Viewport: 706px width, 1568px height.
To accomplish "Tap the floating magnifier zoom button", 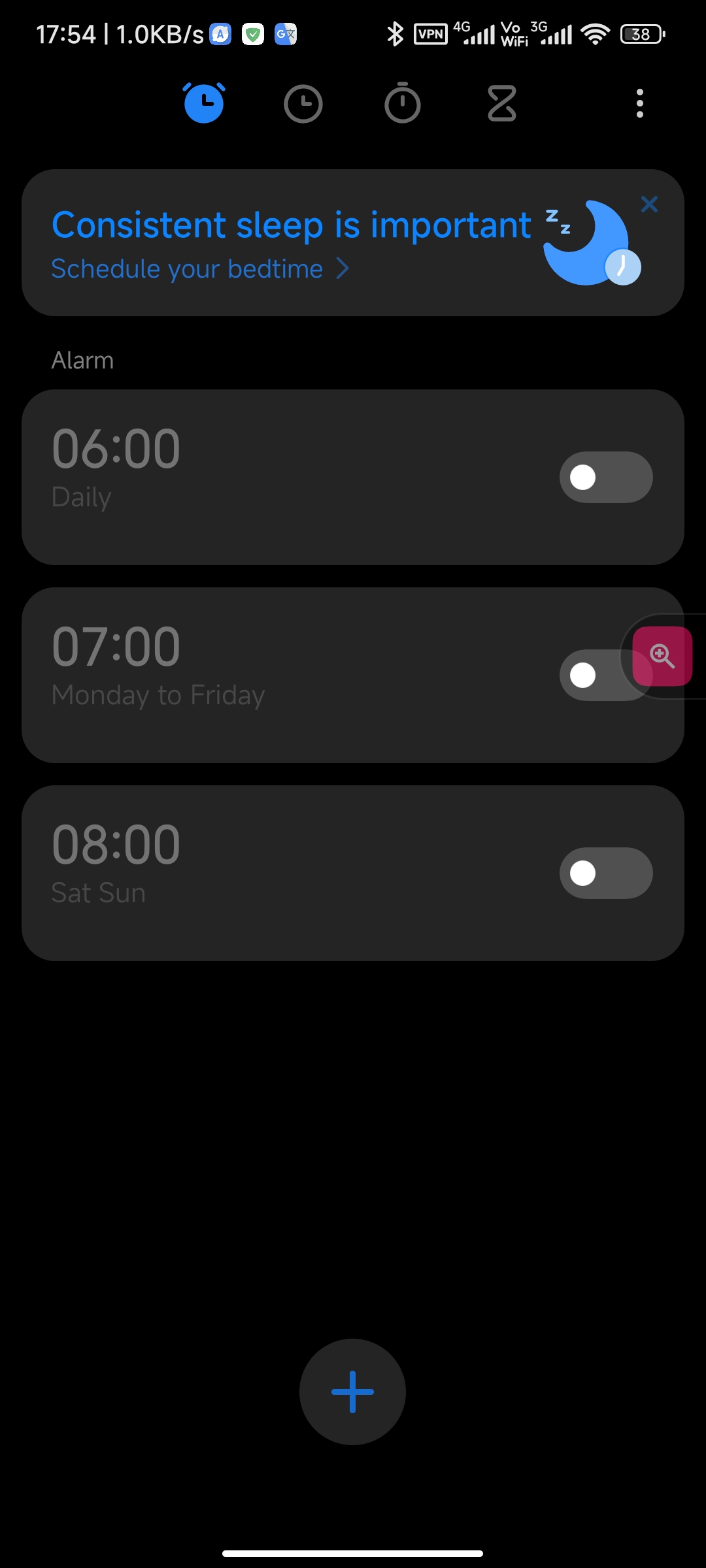I will pos(662,656).
